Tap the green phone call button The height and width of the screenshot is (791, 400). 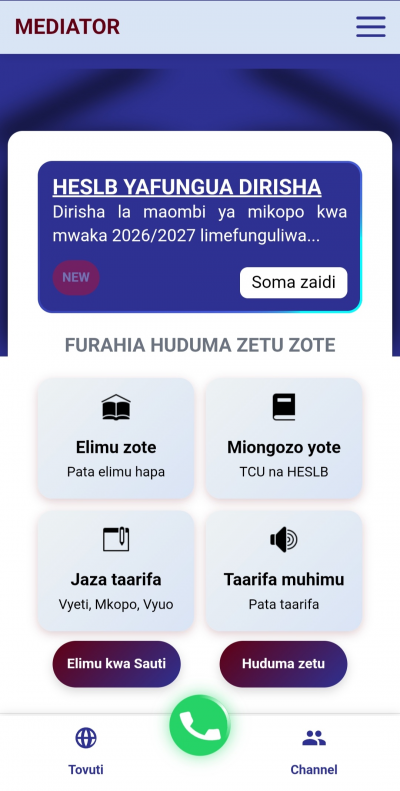pyautogui.click(x=200, y=725)
